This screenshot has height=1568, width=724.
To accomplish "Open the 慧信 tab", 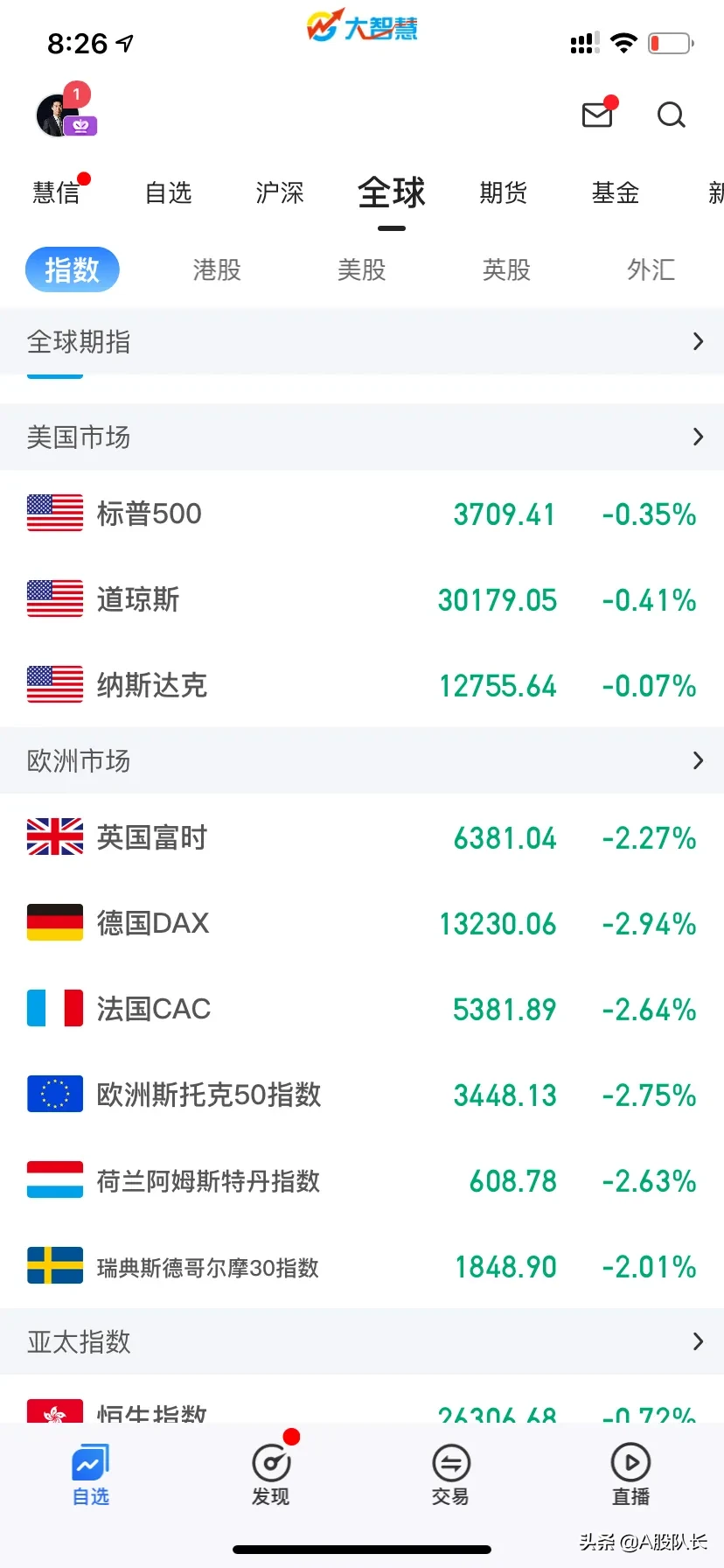I will click(57, 192).
